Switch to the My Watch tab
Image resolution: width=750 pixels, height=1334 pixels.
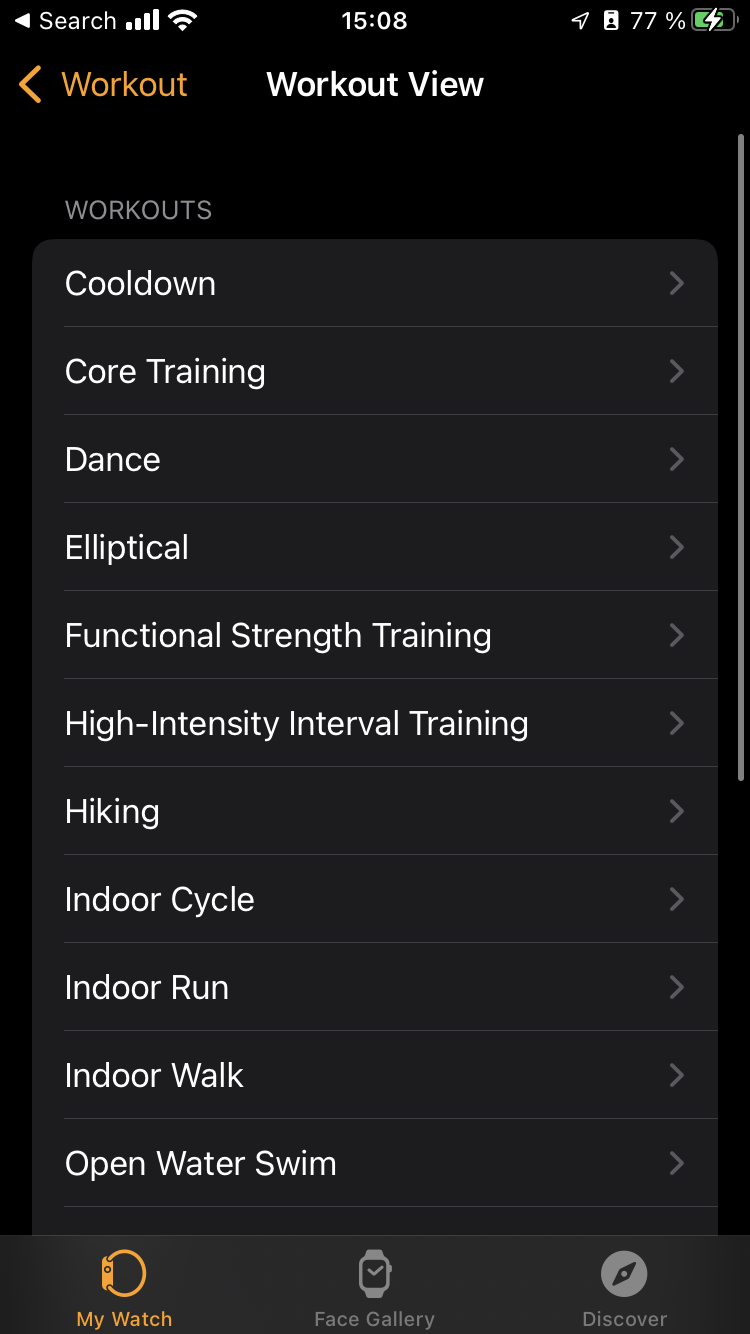(x=124, y=1288)
